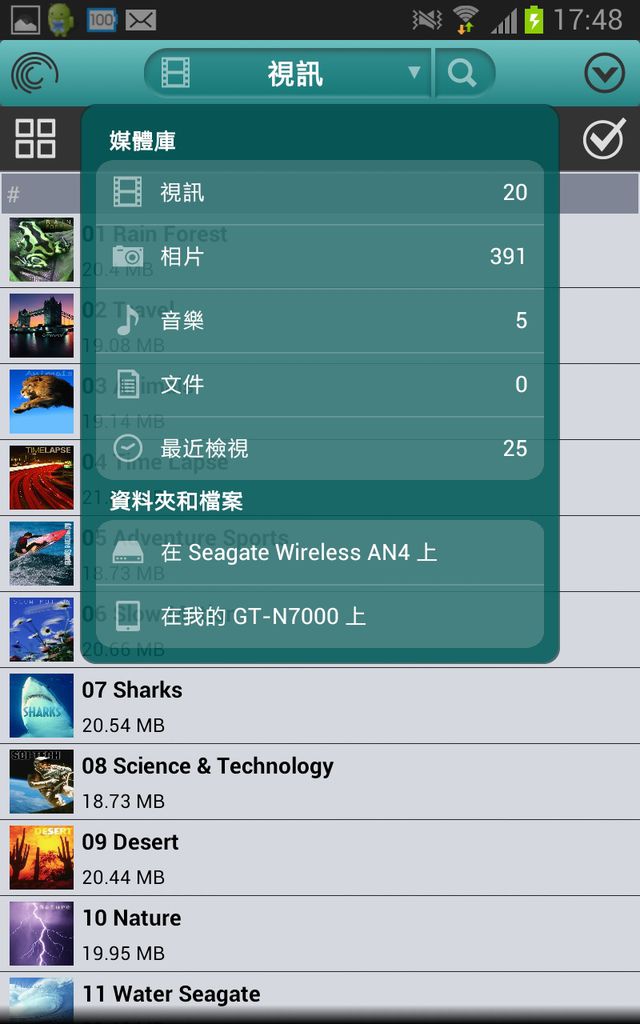Image resolution: width=640 pixels, height=1024 pixels.
Task: Choose 相片 with 391 items
Action: click(320, 257)
